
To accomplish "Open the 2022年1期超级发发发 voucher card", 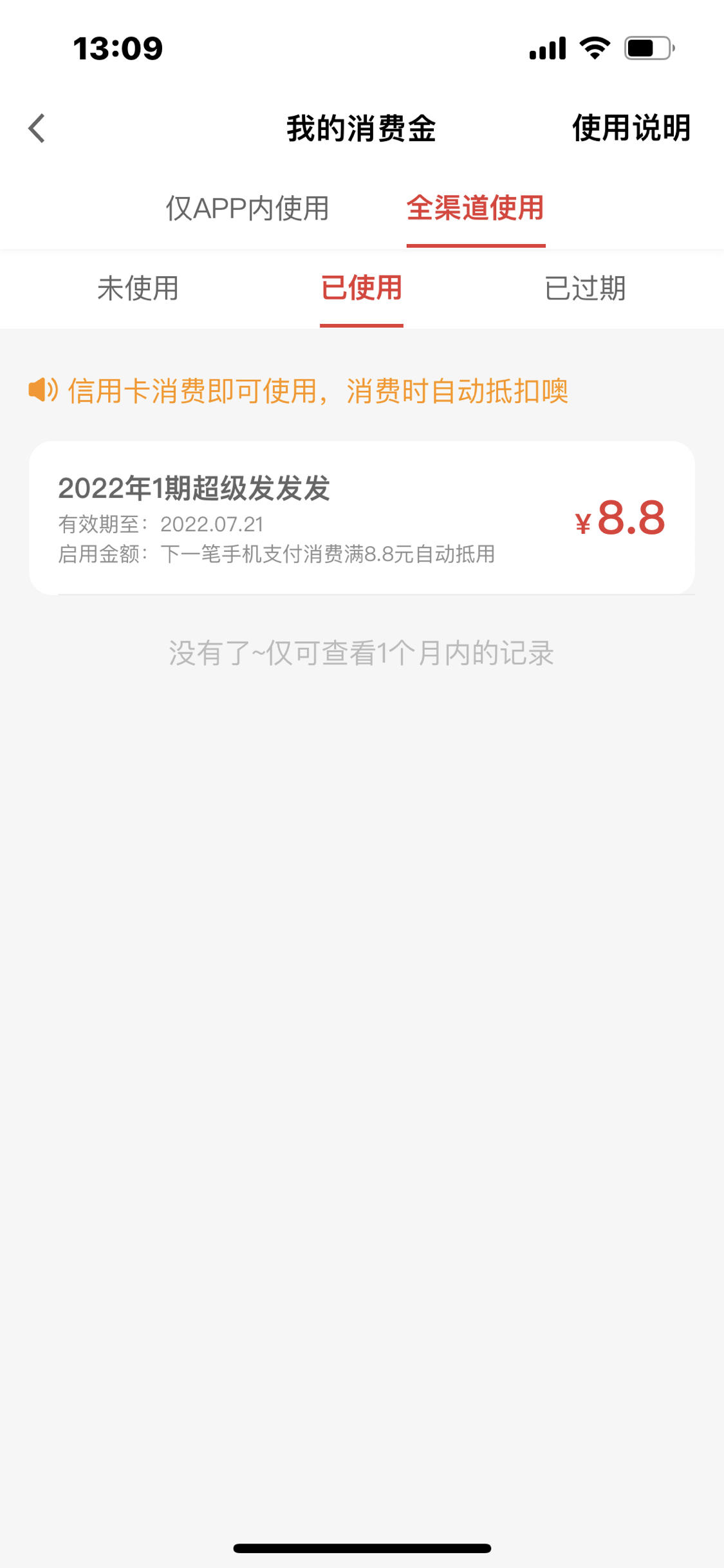I will 362,518.
